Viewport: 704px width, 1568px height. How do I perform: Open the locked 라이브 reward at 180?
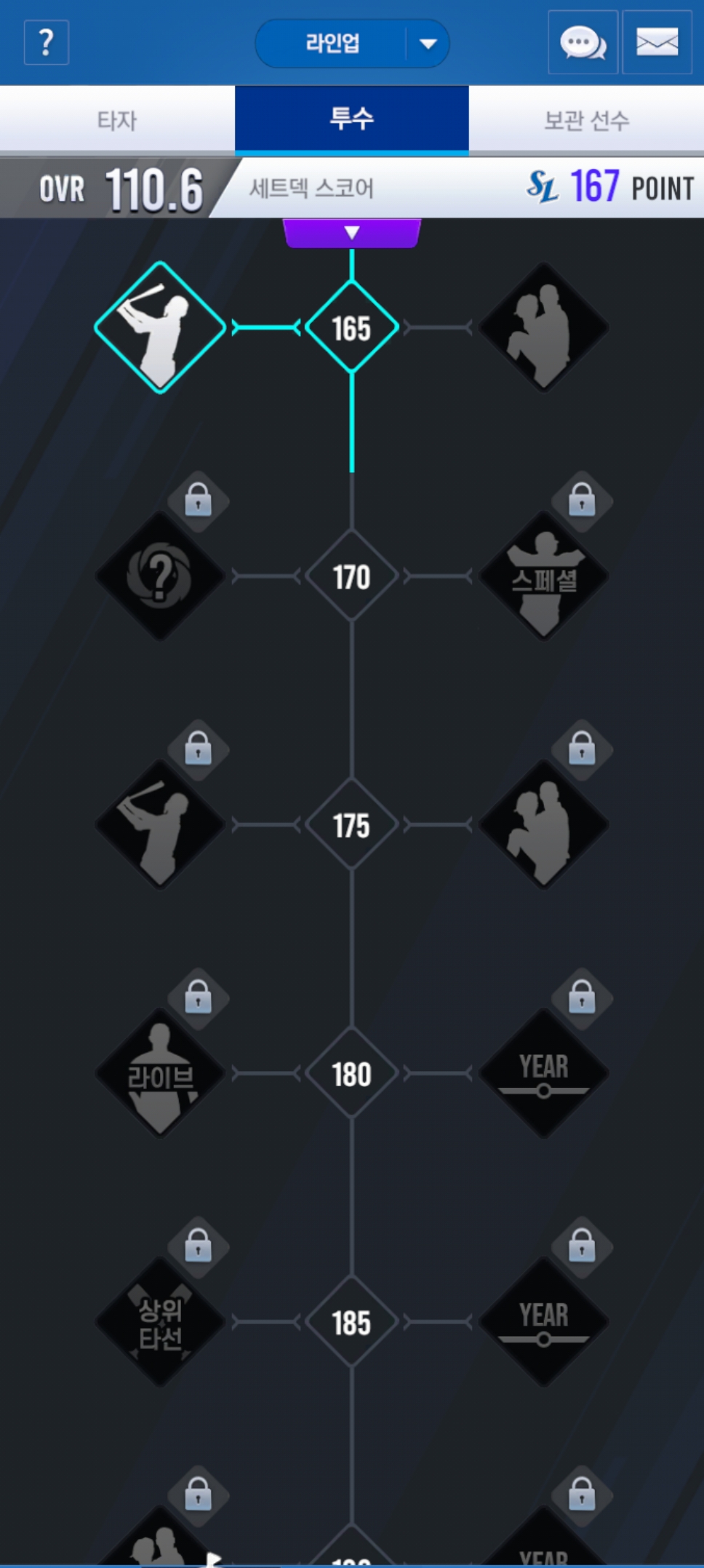click(x=160, y=1073)
